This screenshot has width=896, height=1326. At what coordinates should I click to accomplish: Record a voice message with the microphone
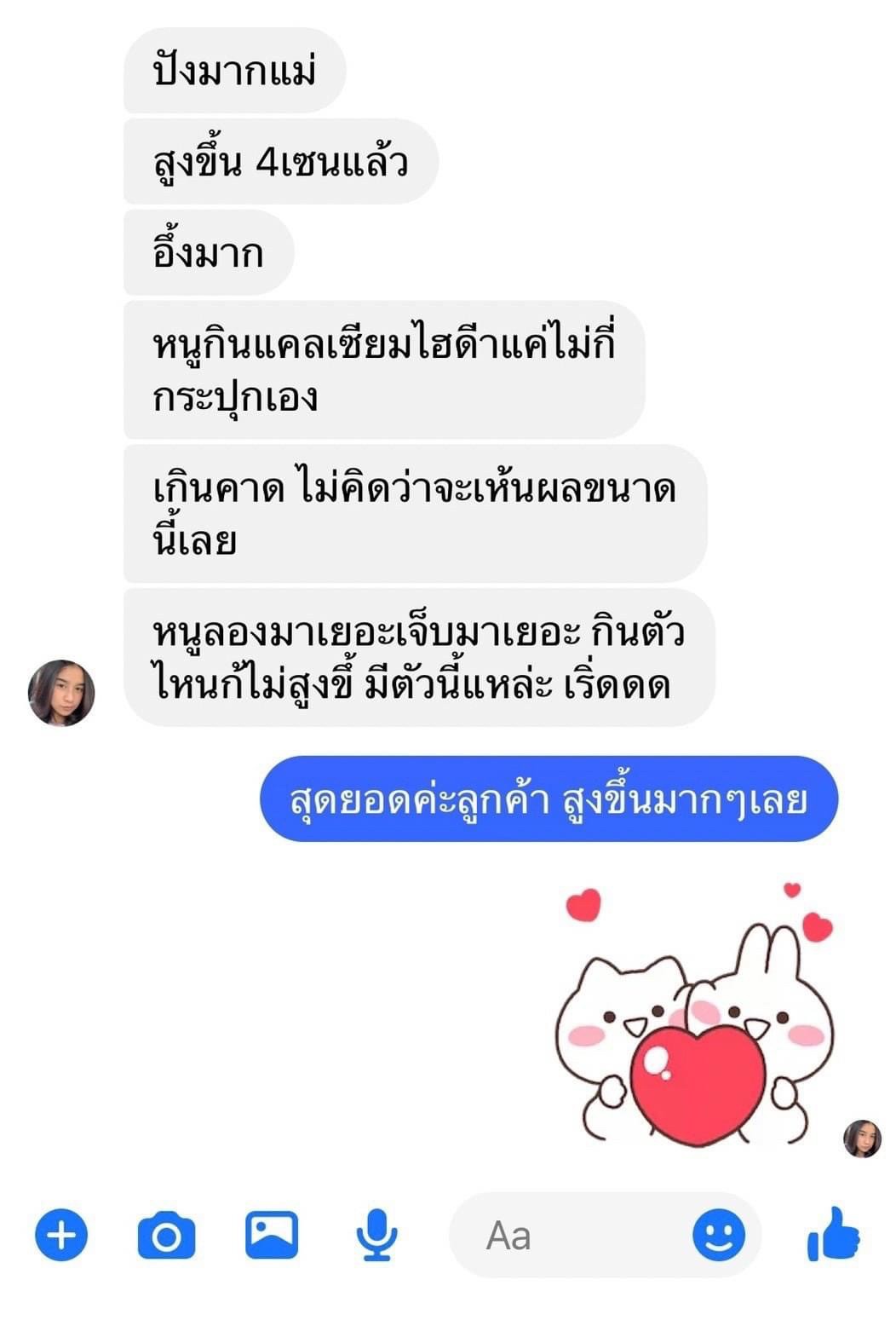click(x=376, y=1235)
